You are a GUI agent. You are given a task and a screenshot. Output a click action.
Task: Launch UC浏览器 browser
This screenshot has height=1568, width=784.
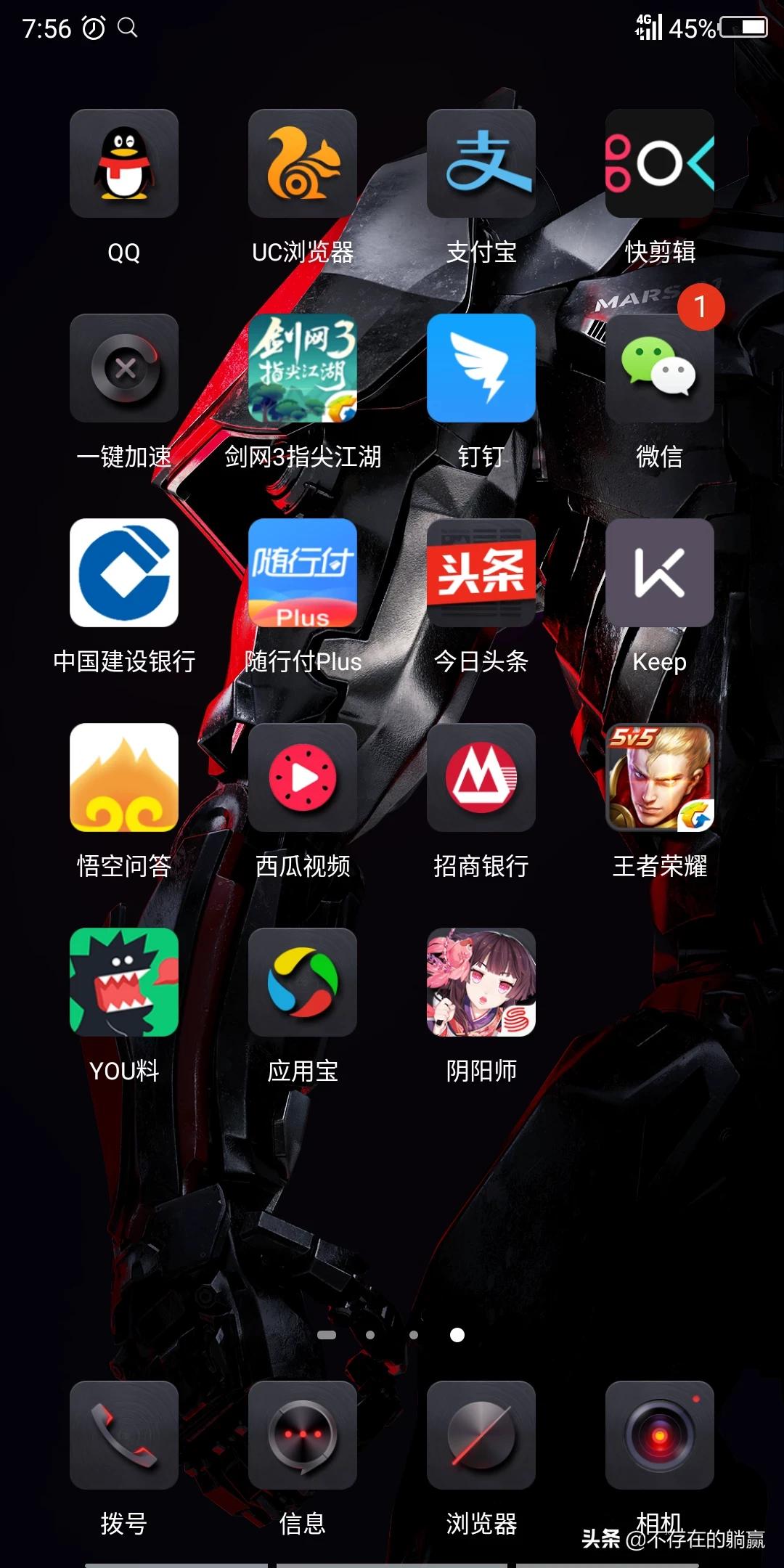click(302, 163)
